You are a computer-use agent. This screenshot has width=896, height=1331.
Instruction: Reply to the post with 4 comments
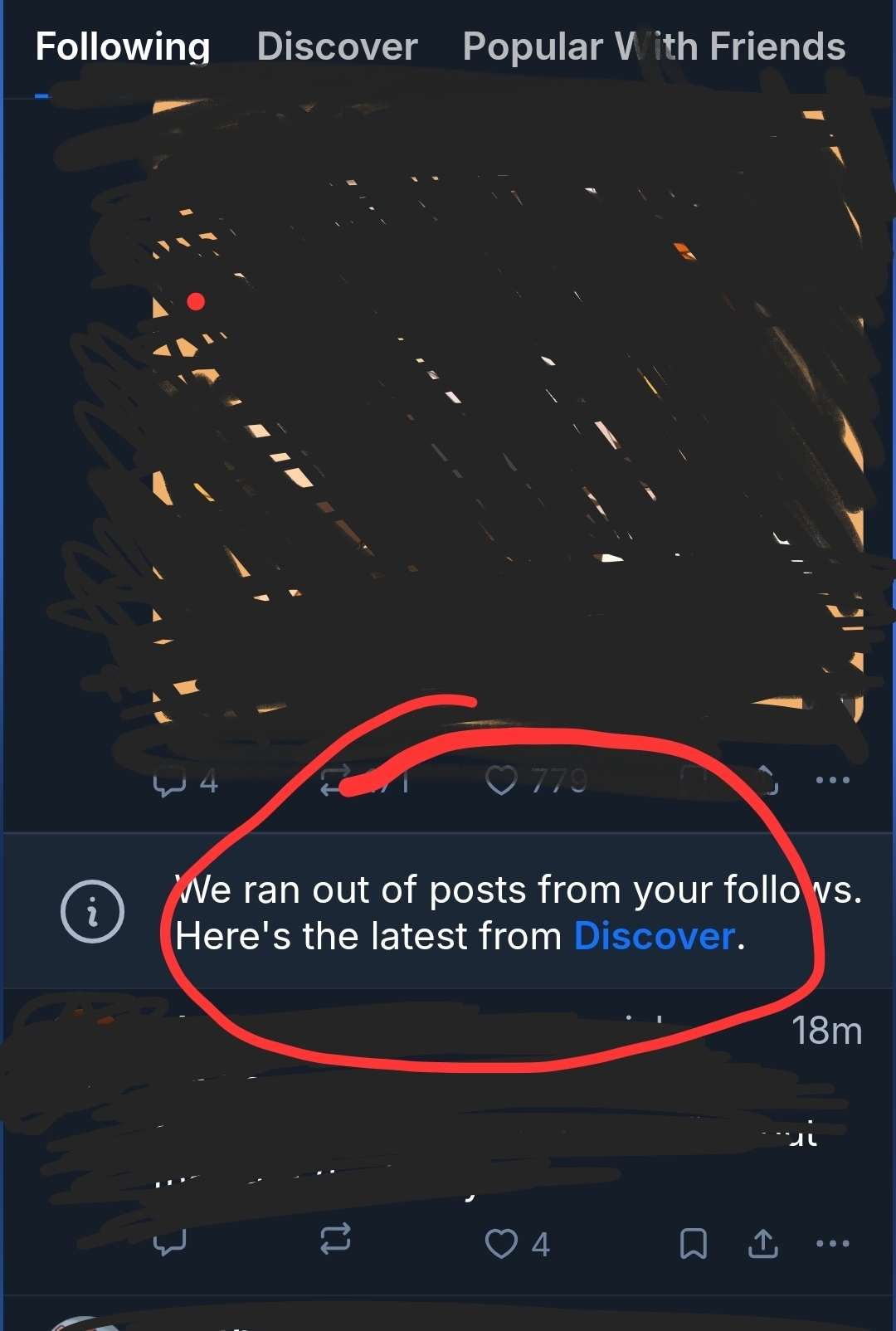(x=169, y=781)
